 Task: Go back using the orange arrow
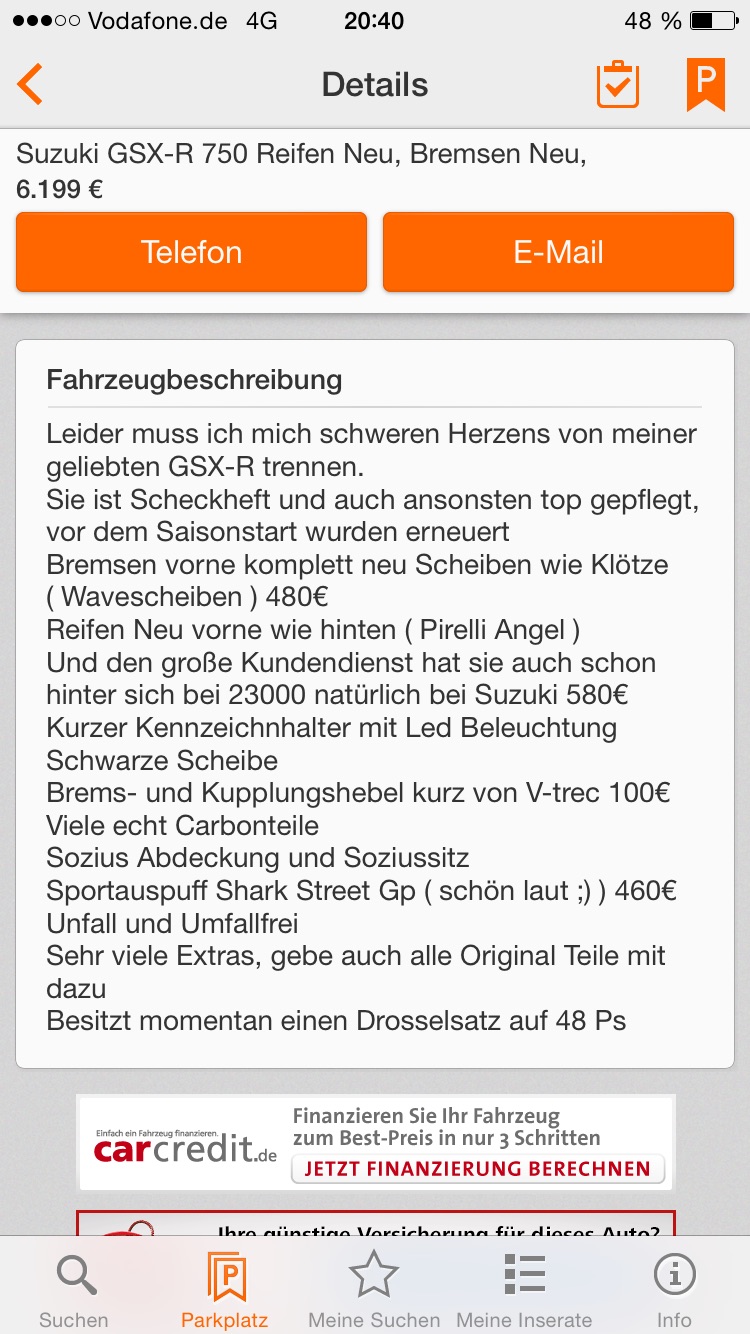tap(30, 85)
